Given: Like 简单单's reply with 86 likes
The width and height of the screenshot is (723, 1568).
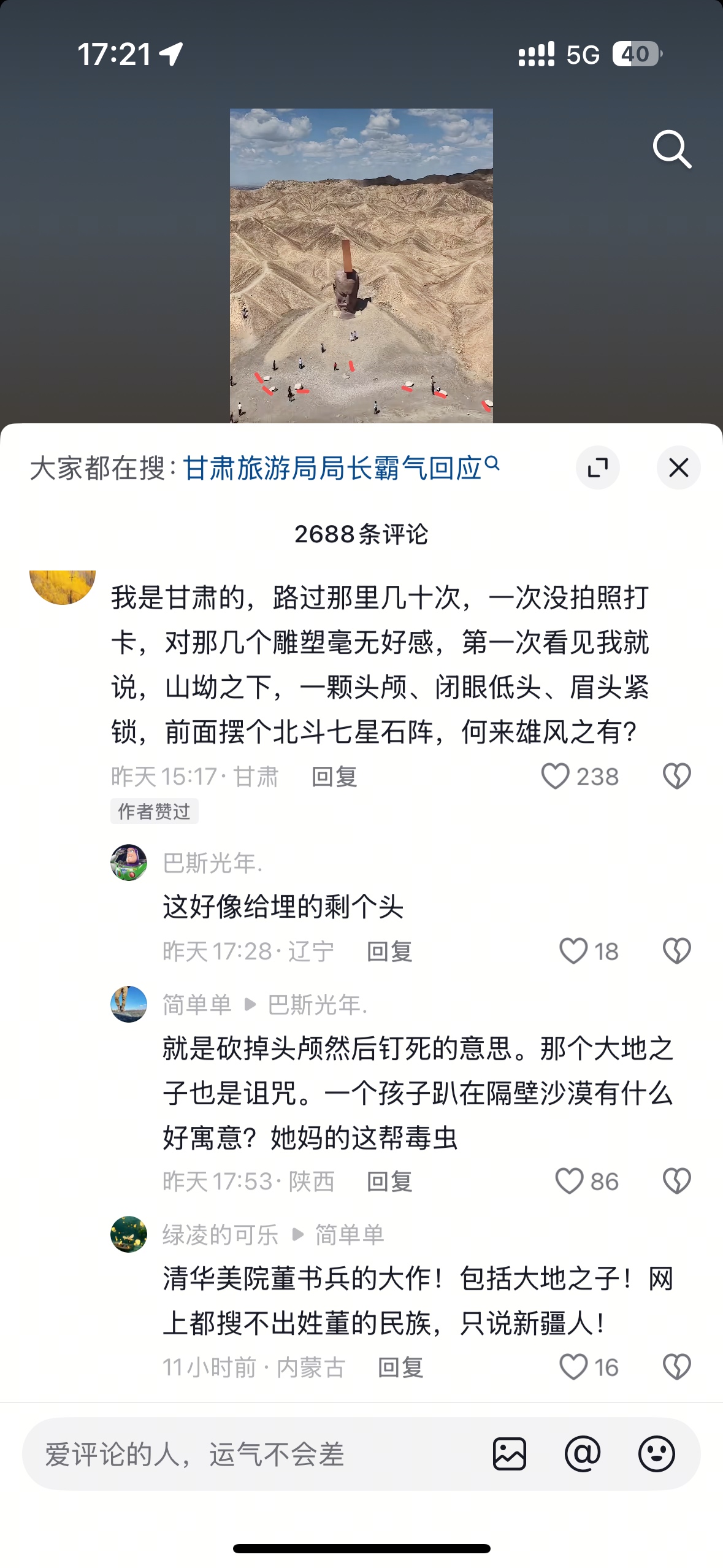Looking at the screenshot, I should (x=569, y=1182).
